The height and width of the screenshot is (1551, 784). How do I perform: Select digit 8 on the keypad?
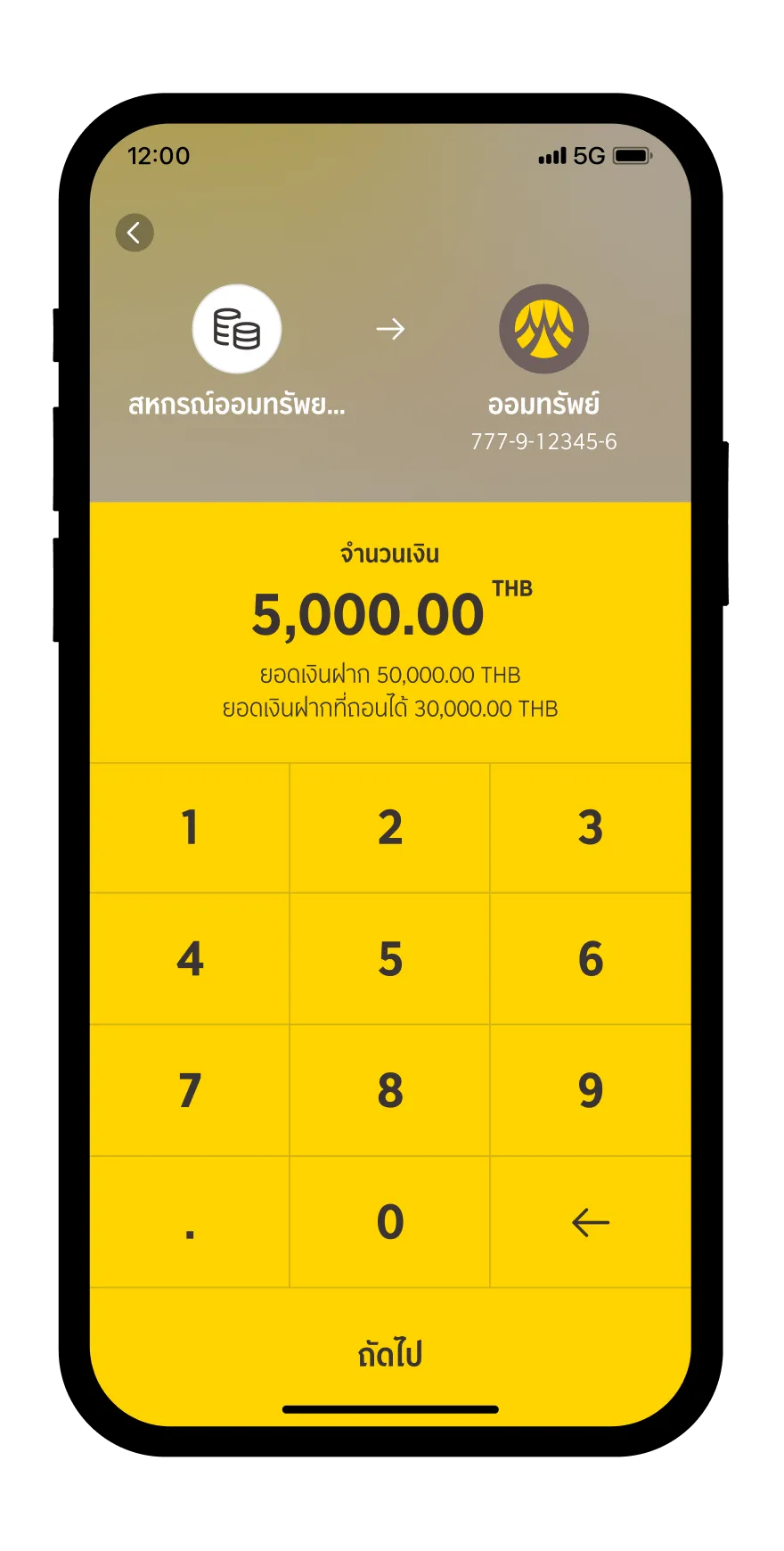[390, 1090]
